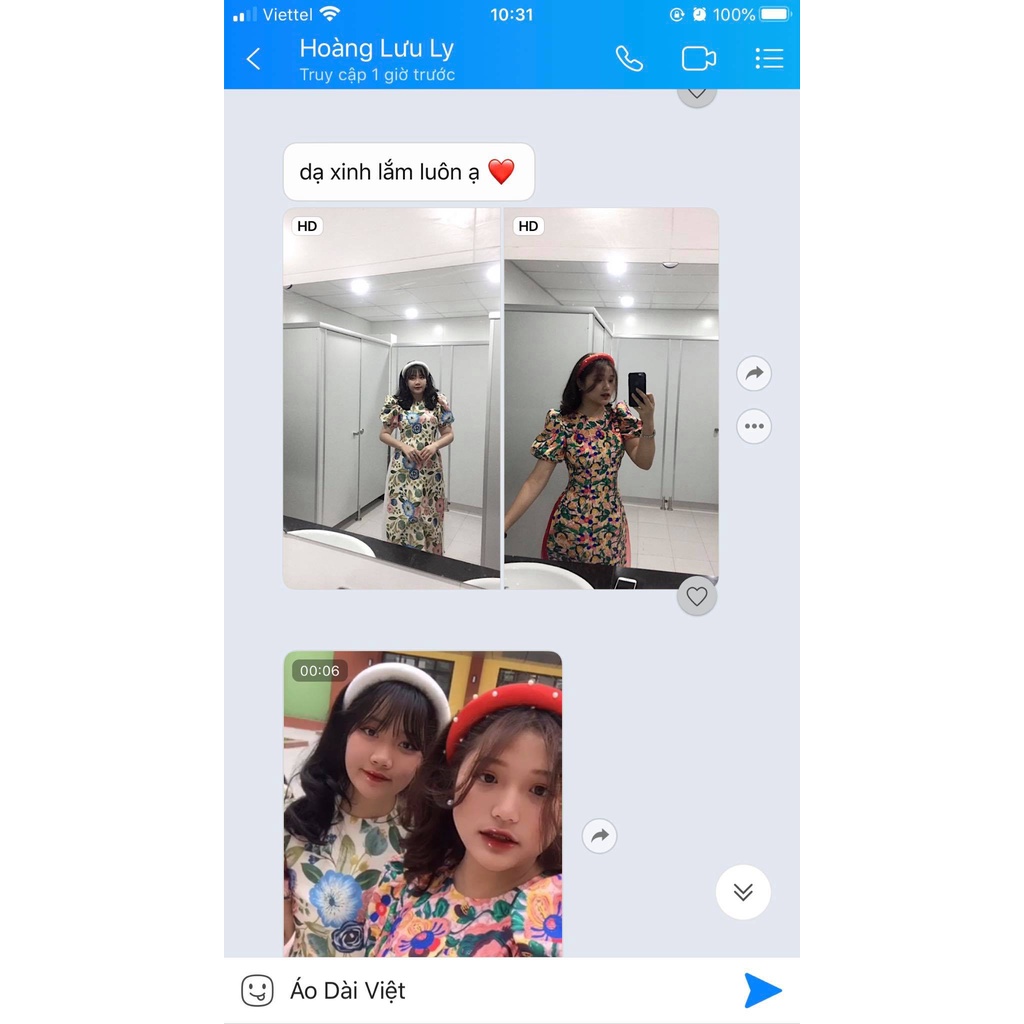Screen dimensions: 1024x1024
Task: Open the chat options menu
Action: click(x=768, y=59)
